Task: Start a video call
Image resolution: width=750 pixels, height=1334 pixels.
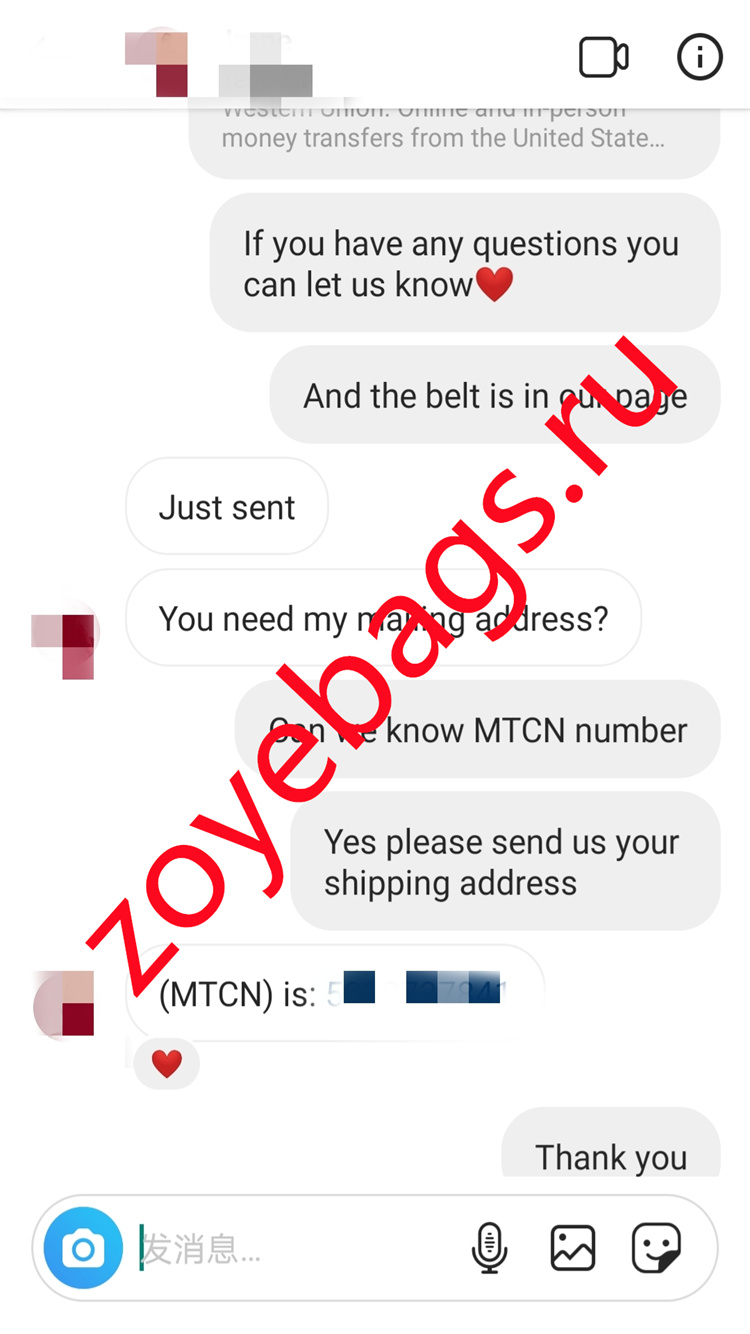Action: pyautogui.click(x=603, y=57)
